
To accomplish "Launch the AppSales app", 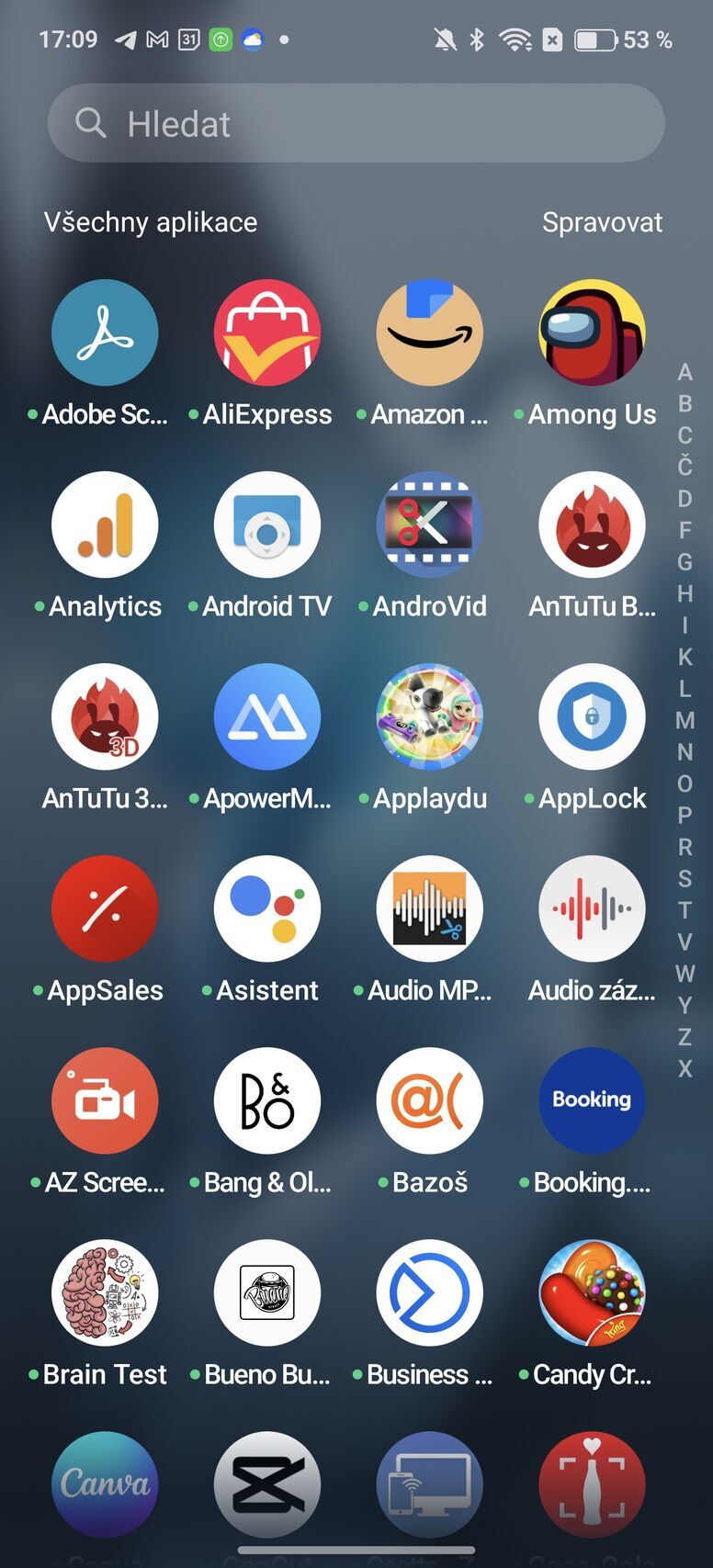I will (105, 908).
